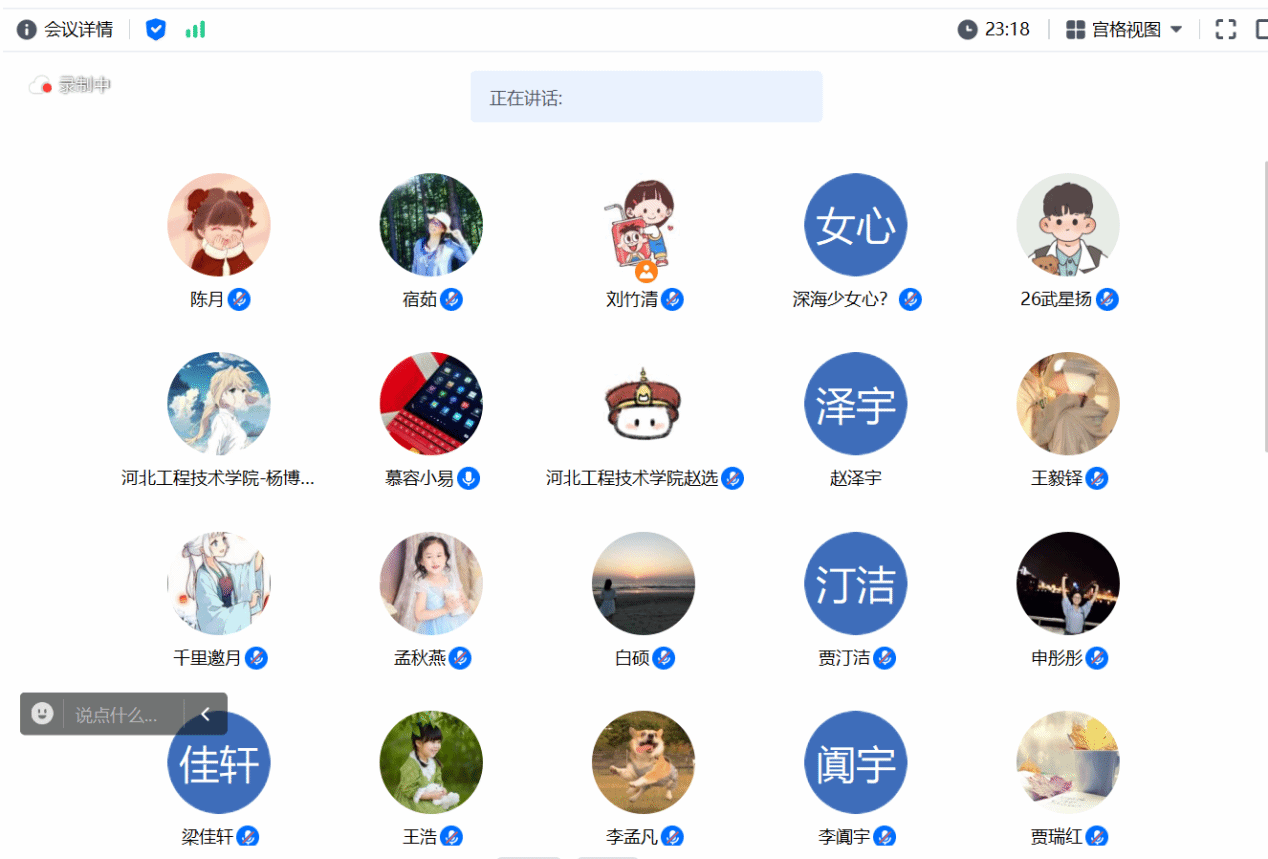Open 王毅铎's participant tile

coord(1067,404)
